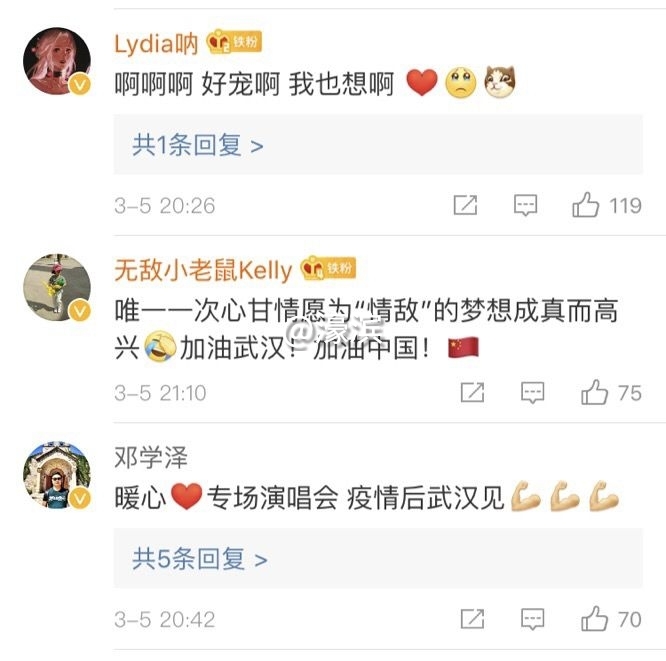Expand the 1 reply under Lydia呐's comment
This screenshot has height=661, width=666.
click(x=198, y=146)
